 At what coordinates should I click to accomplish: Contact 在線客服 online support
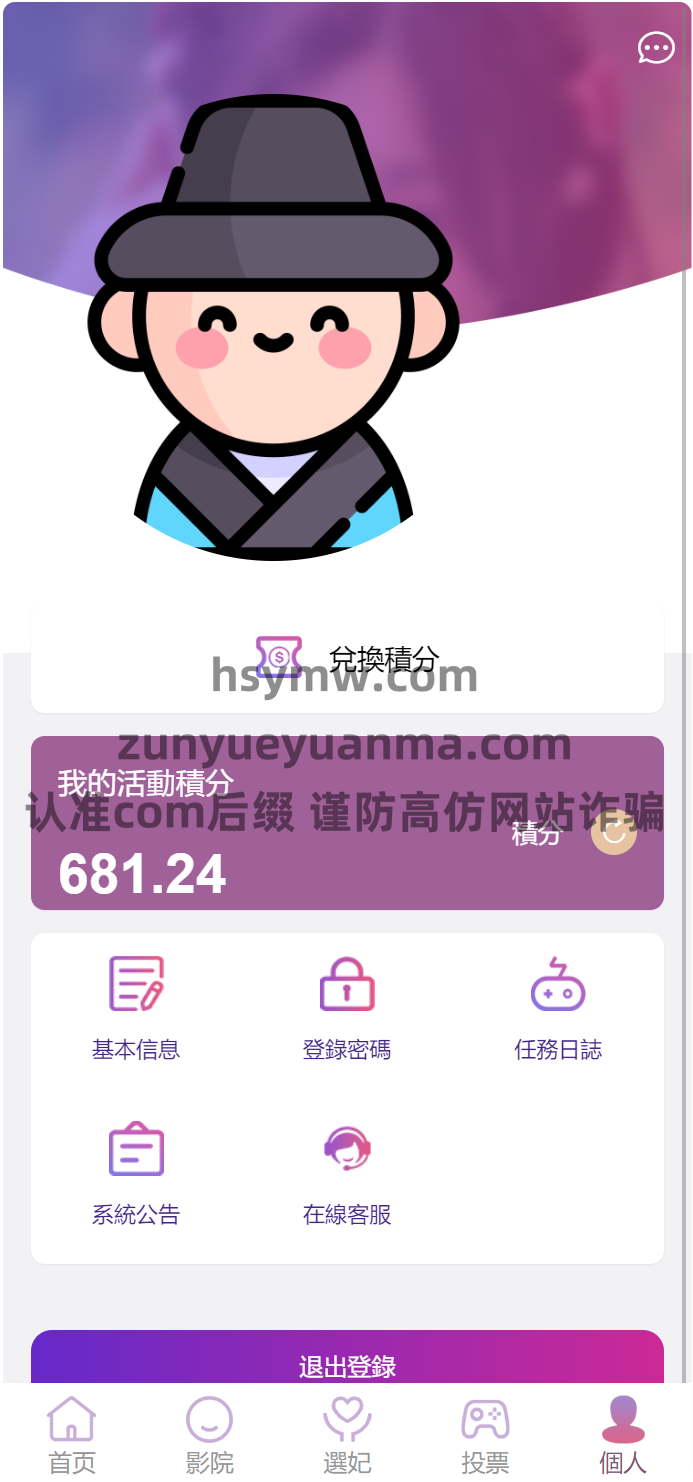347,1172
